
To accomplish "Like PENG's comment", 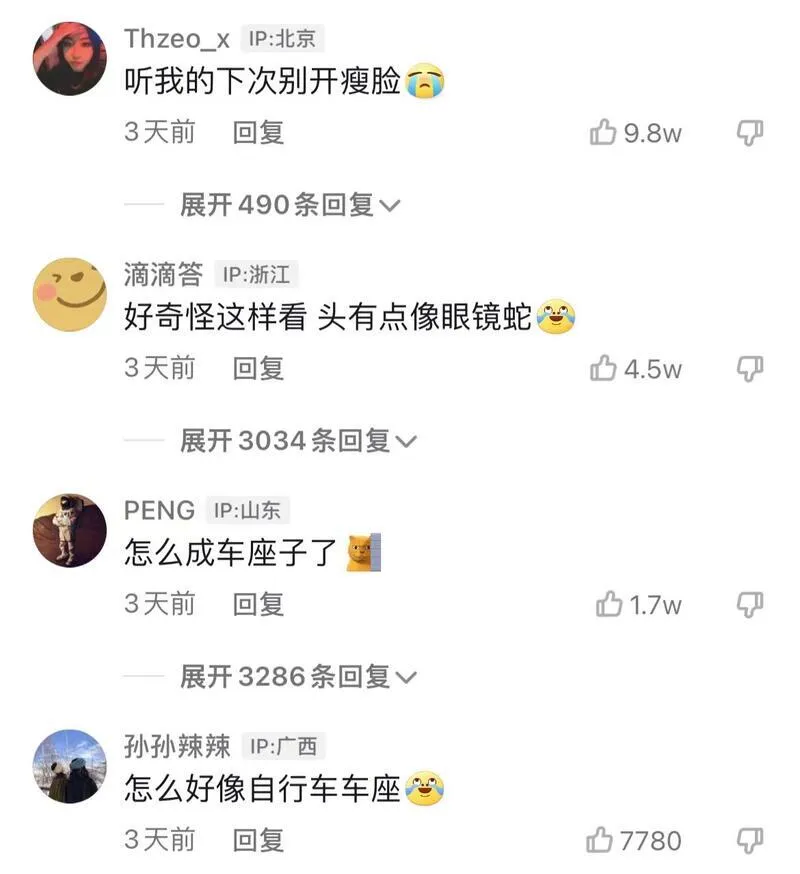I will click(609, 604).
